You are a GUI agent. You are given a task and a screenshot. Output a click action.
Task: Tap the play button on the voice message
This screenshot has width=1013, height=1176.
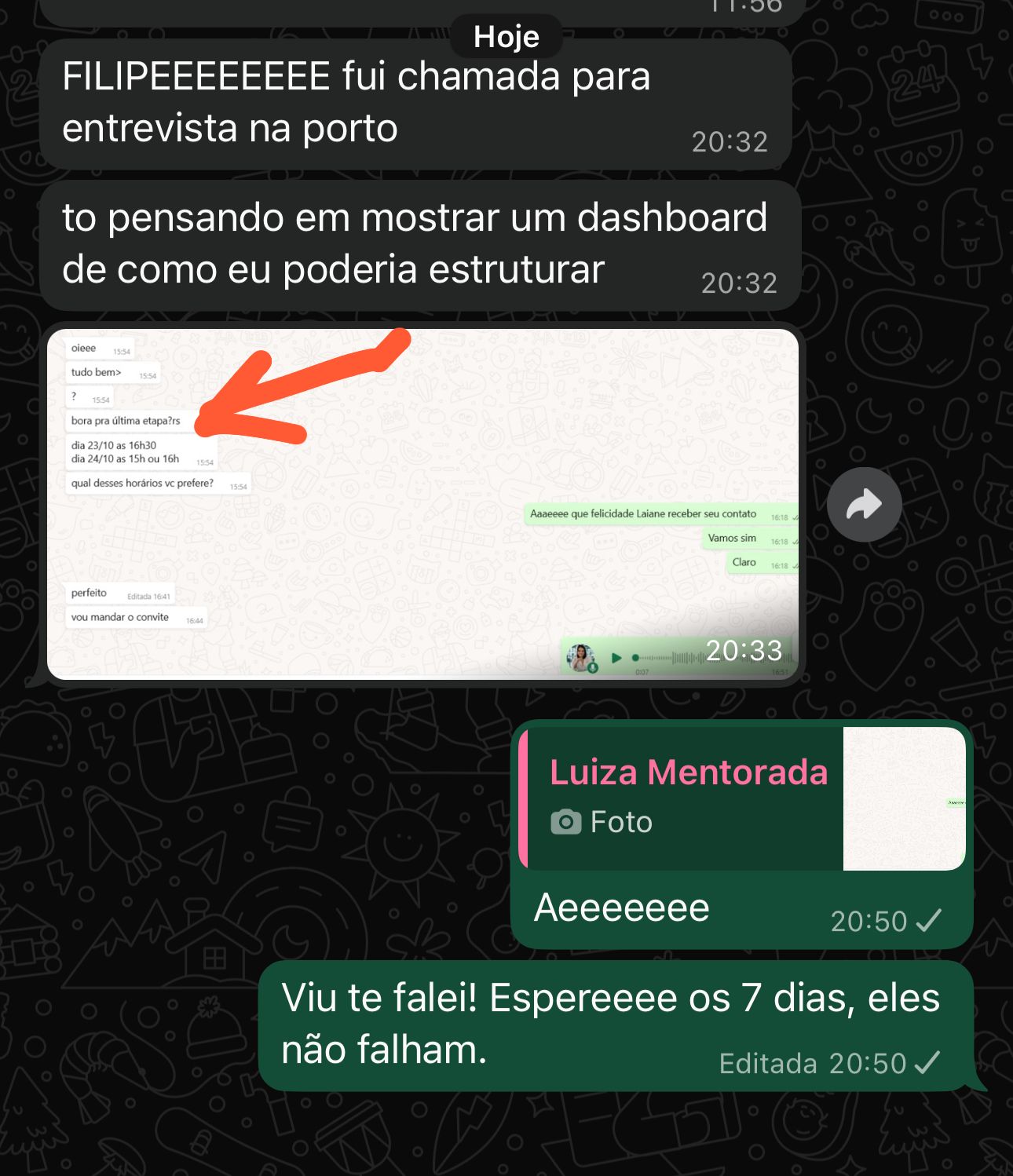[x=617, y=659]
